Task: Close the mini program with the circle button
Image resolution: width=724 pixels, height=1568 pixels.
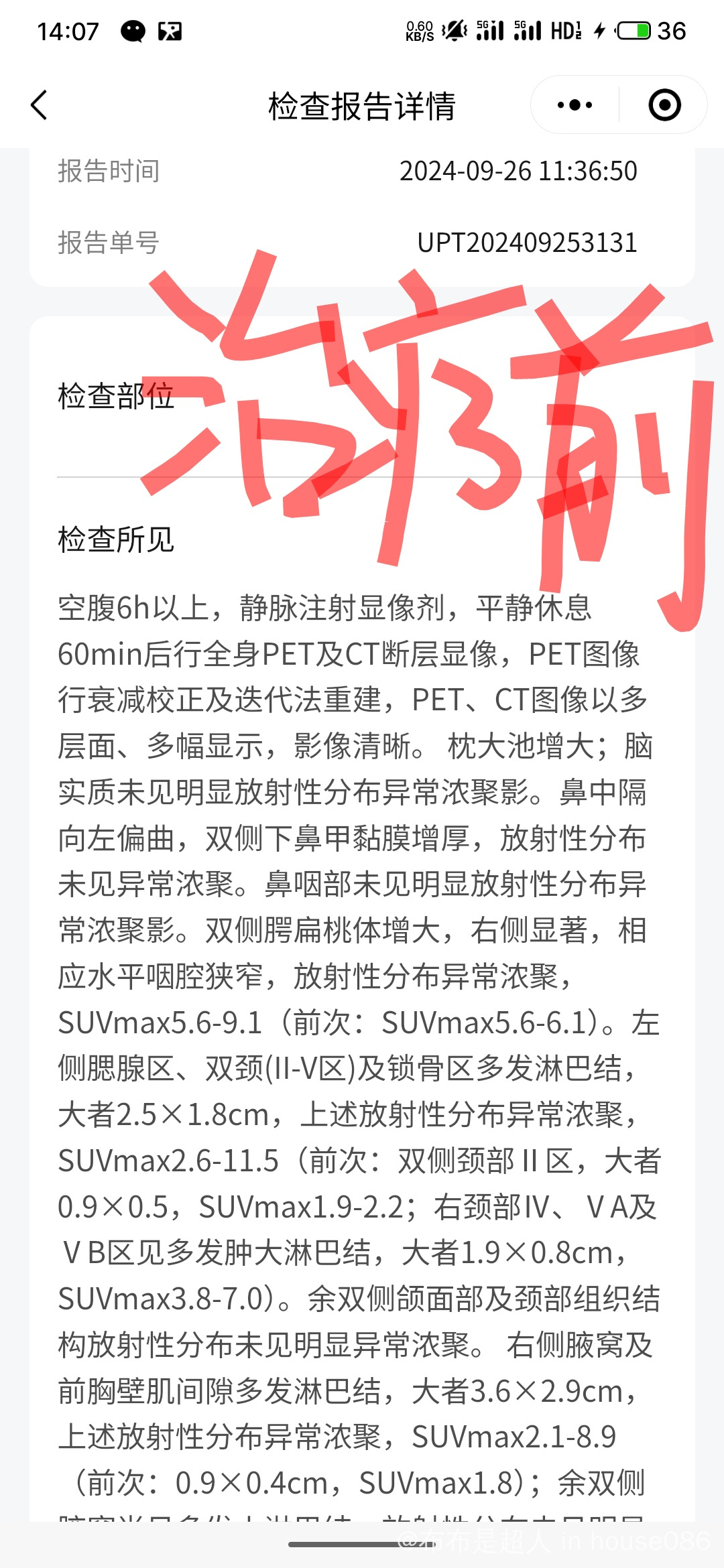Action: coord(664,105)
